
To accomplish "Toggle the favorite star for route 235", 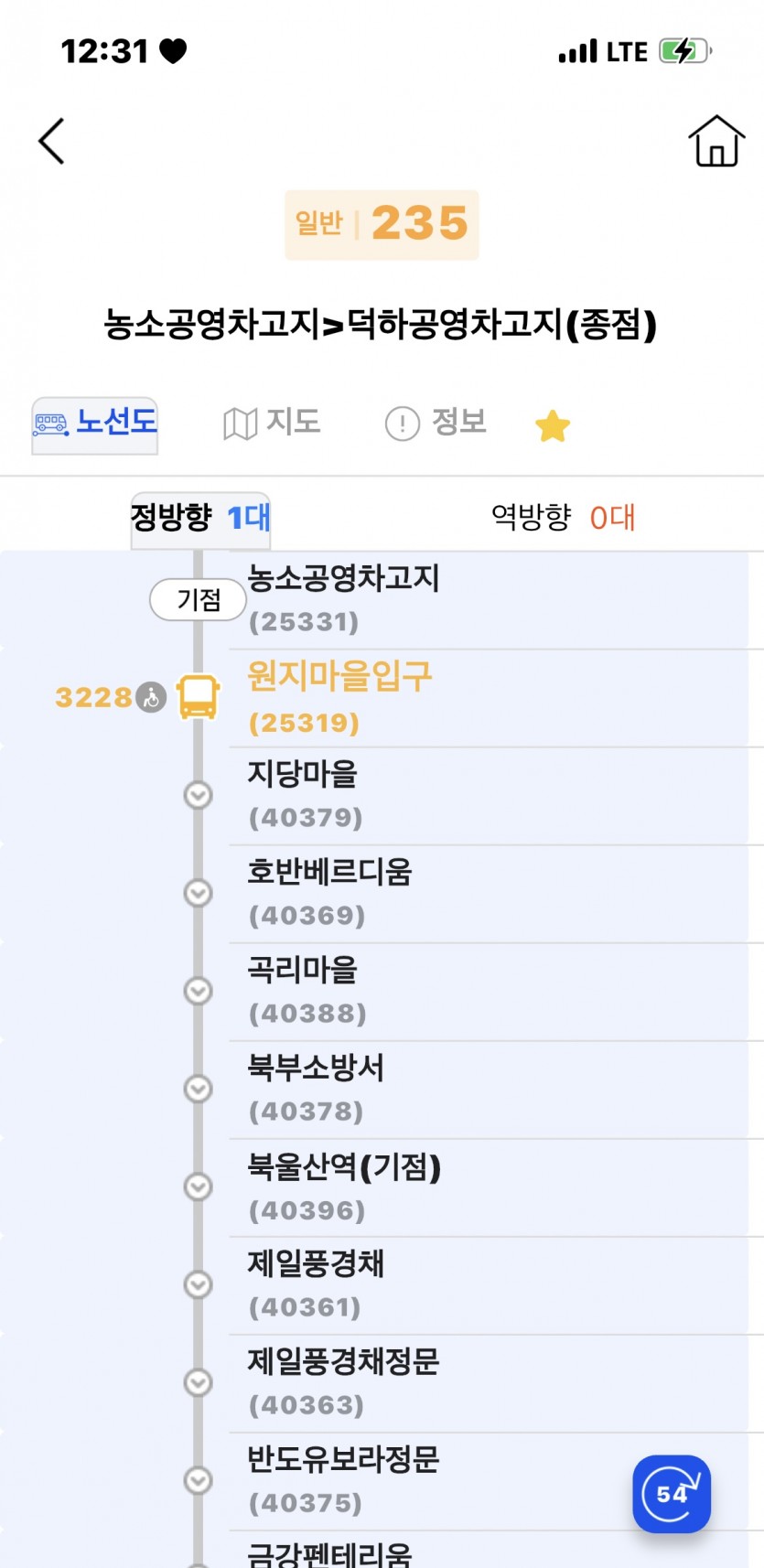I will click(552, 426).
